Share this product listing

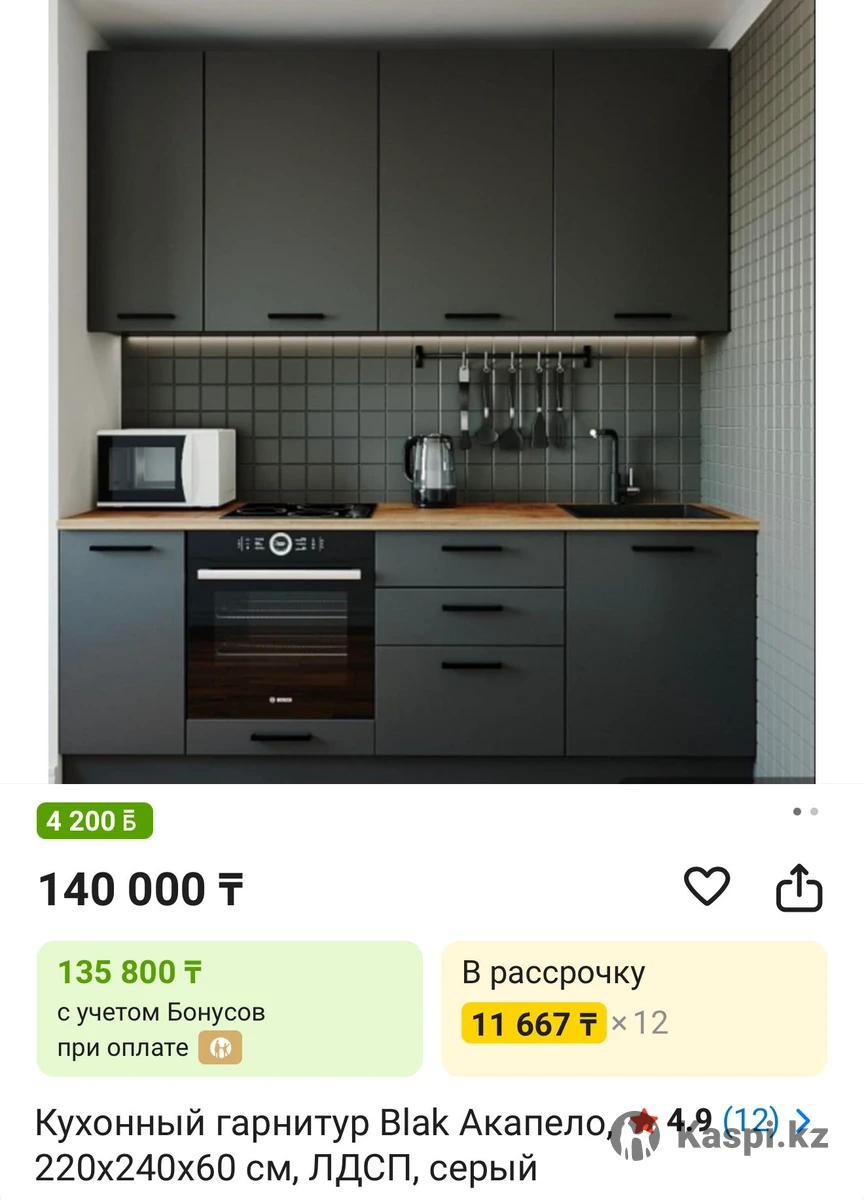(799, 888)
